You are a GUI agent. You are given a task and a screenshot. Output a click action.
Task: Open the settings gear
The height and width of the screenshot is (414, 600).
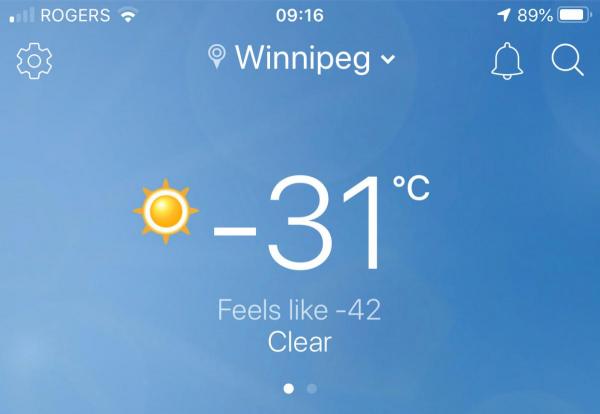pyautogui.click(x=35, y=61)
